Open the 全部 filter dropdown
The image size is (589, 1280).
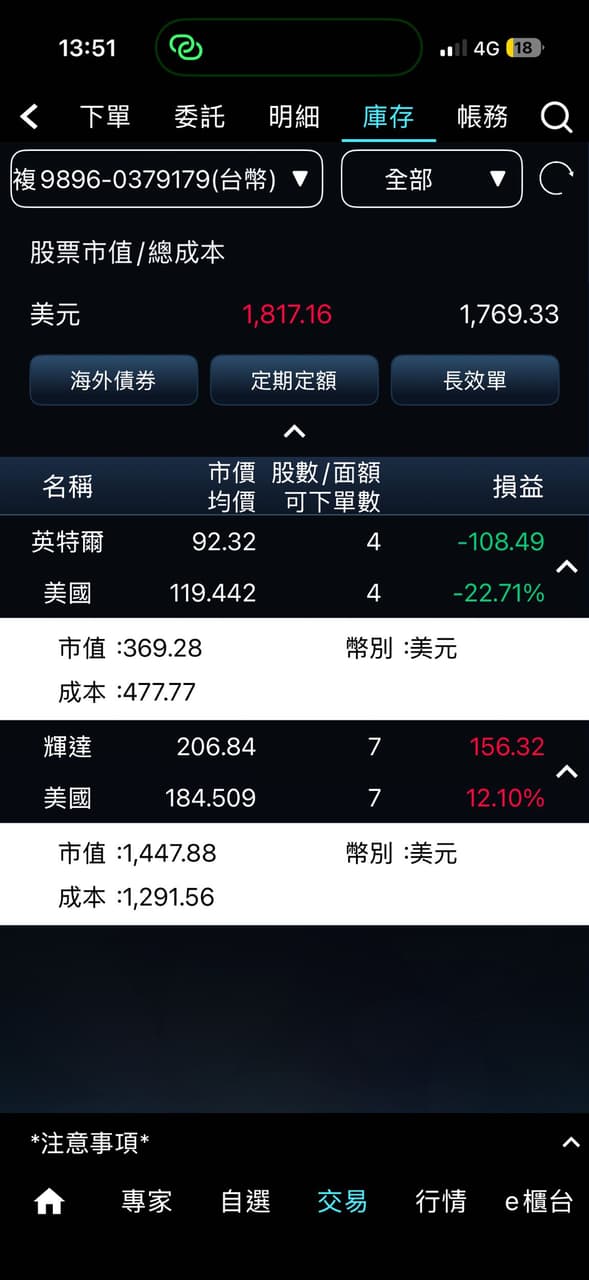432,179
